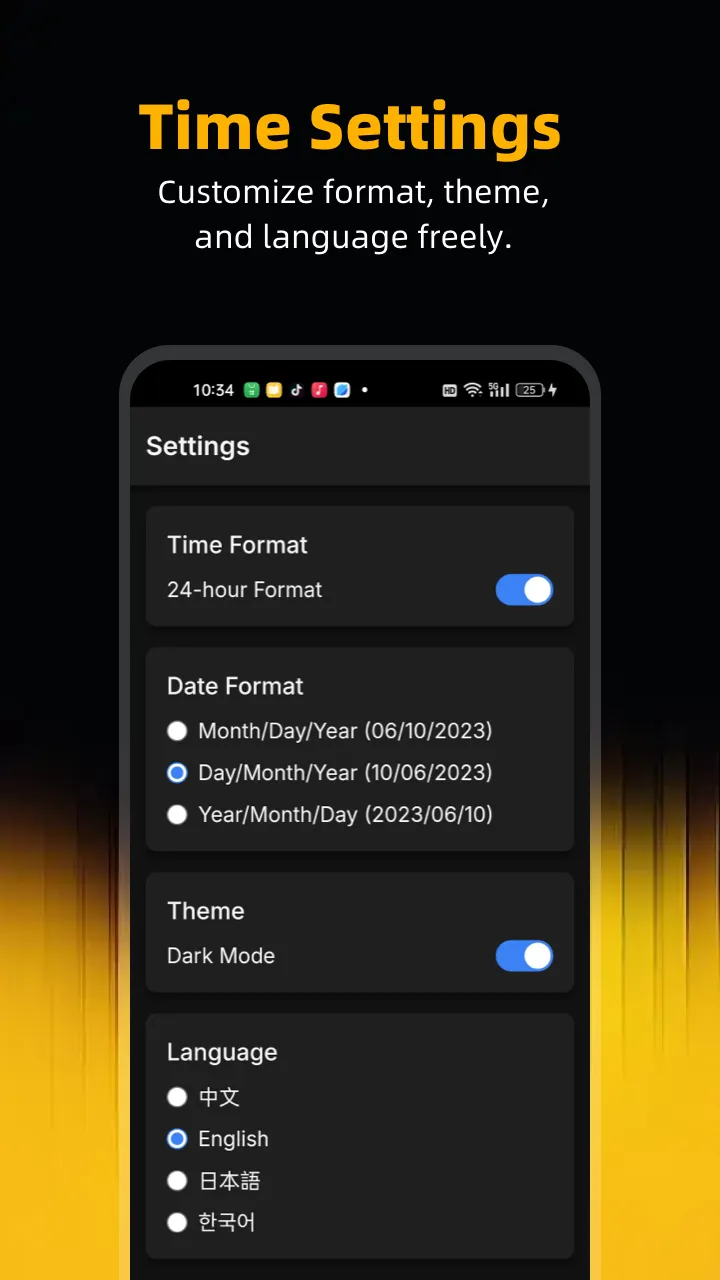Image resolution: width=720 pixels, height=1280 pixels.
Task: Click the red music note notification icon
Action: pyautogui.click(x=319, y=390)
